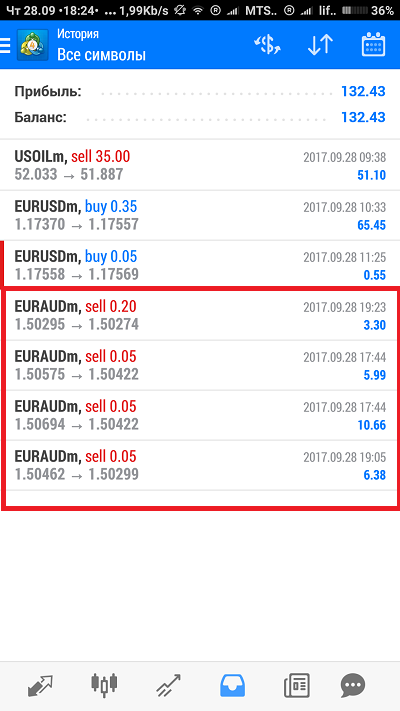Open the EURUSDm buy 0.05 trade
Image resolution: width=400 pixels, height=711 pixels.
(x=200, y=265)
